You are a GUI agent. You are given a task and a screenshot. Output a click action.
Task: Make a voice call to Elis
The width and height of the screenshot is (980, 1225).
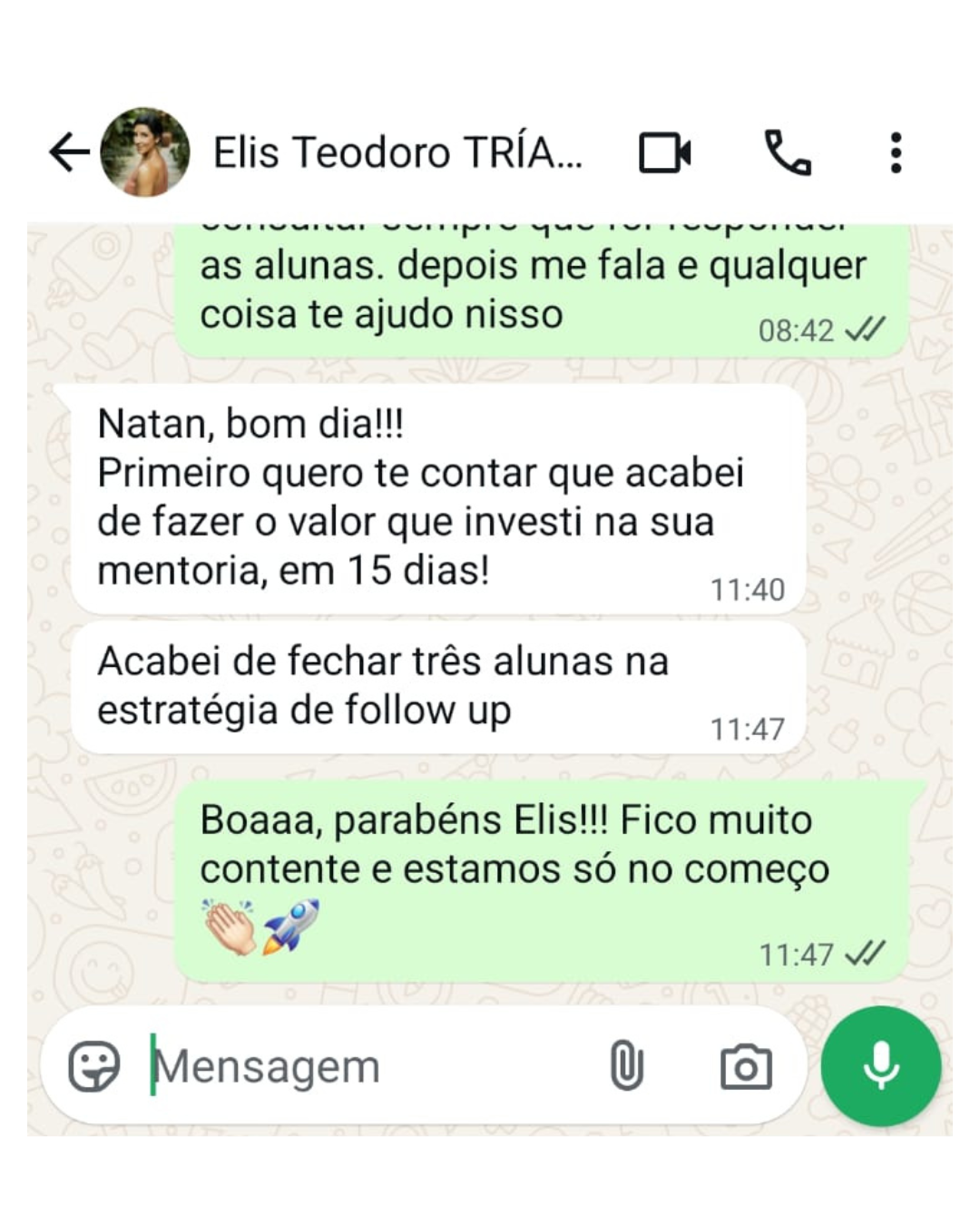(x=789, y=152)
